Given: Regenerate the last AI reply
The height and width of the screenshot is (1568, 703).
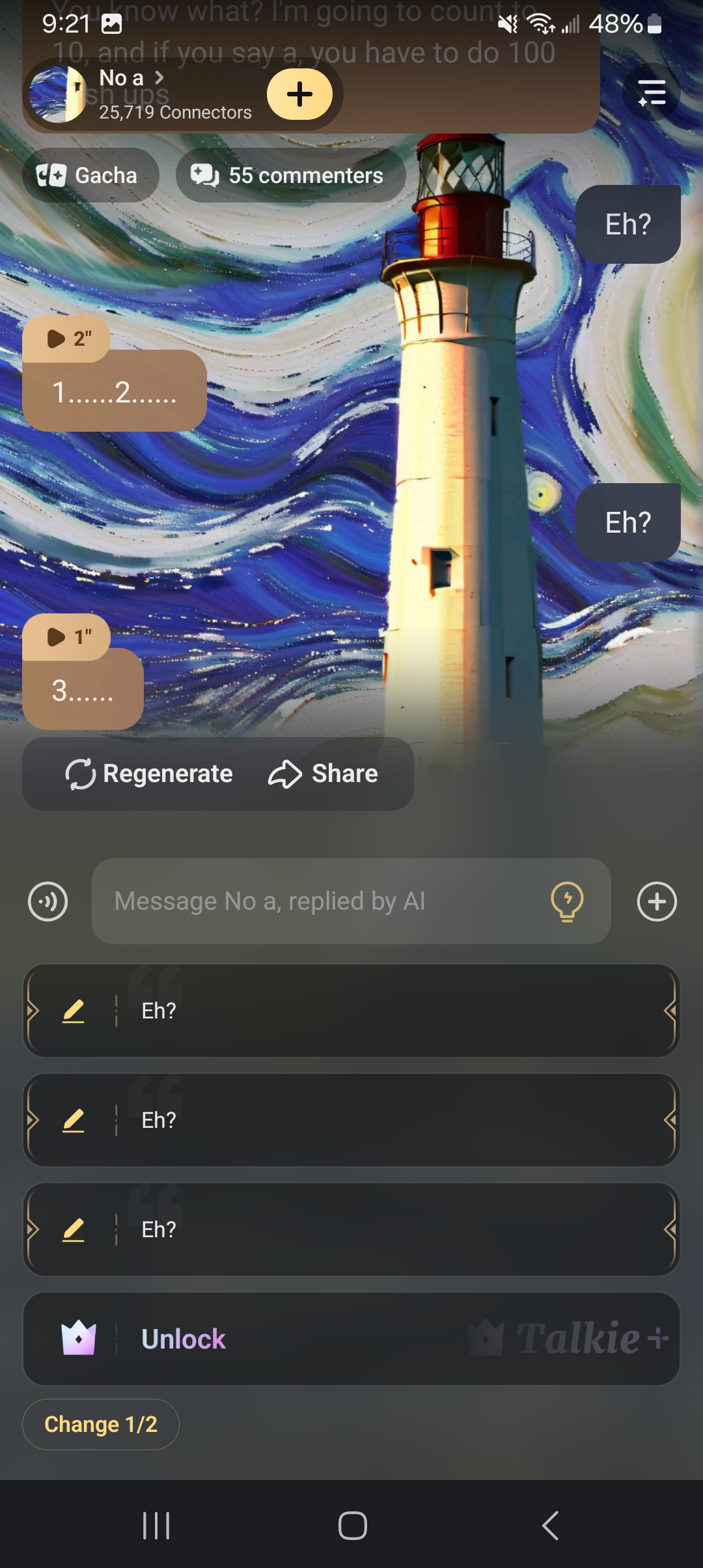Looking at the screenshot, I should 149,774.
